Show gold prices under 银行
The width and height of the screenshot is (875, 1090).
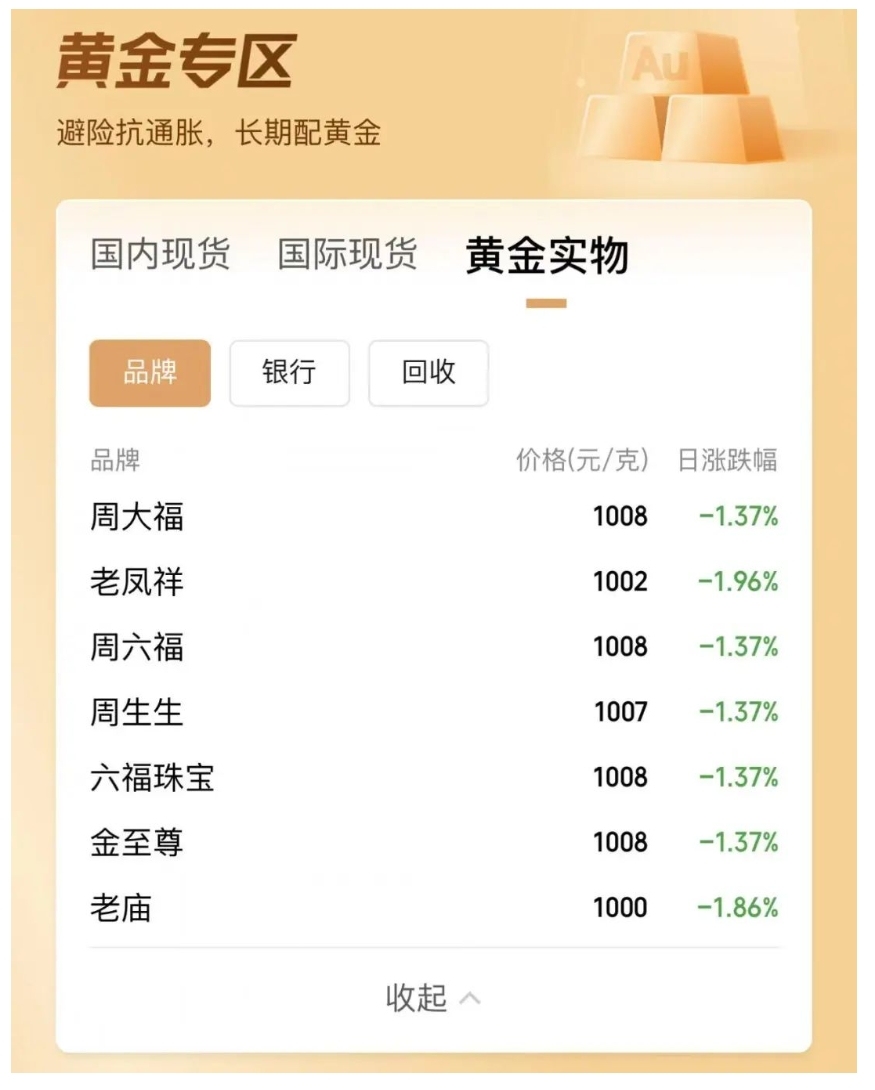click(289, 373)
